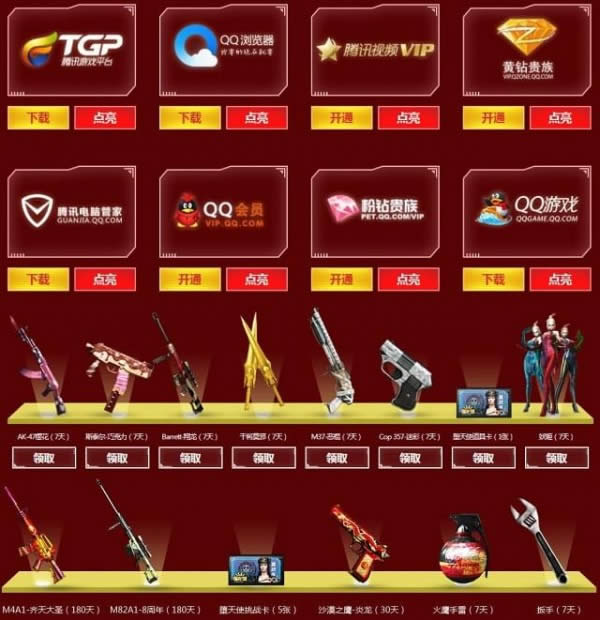Tap 点亮 under QQ游戏

point(561,280)
